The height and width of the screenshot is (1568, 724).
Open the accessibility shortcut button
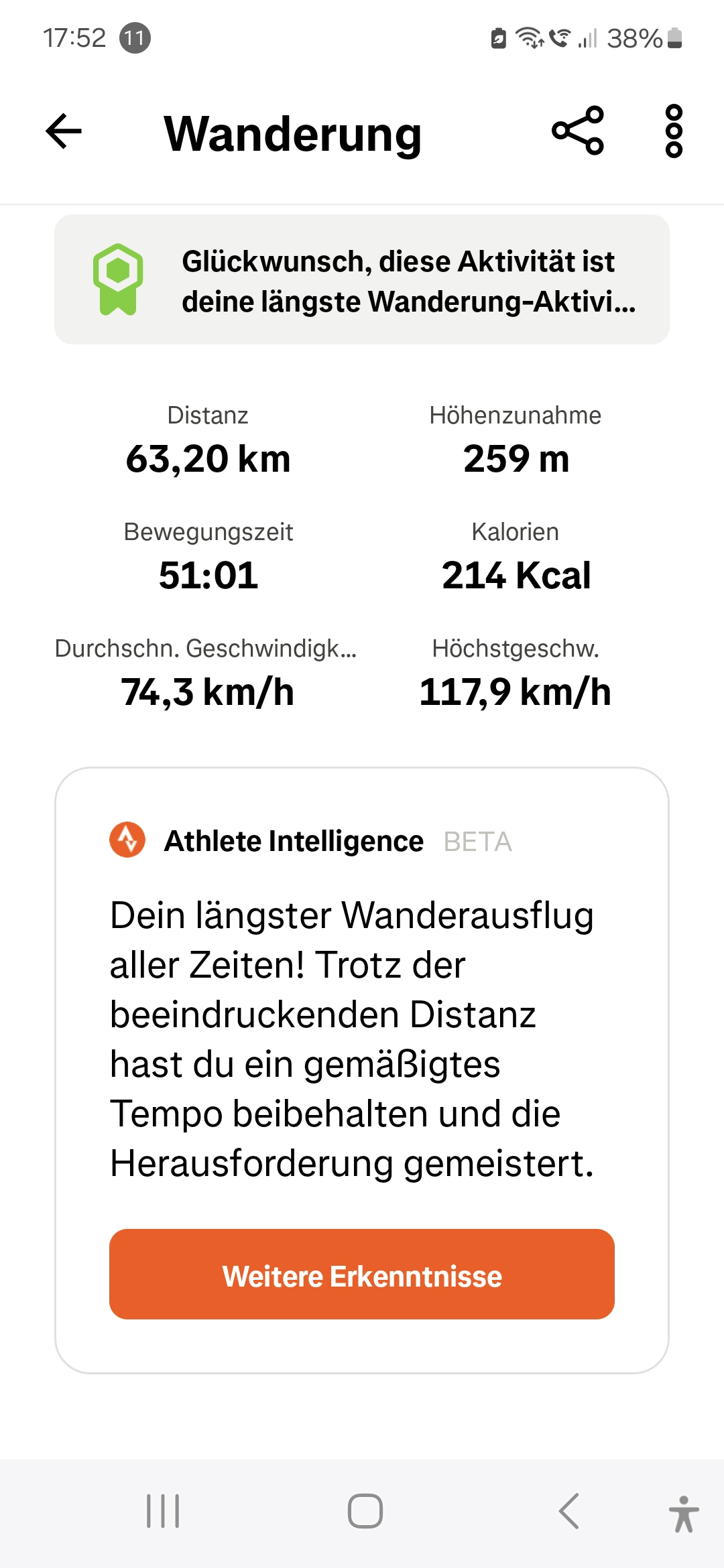[x=683, y=1514]
